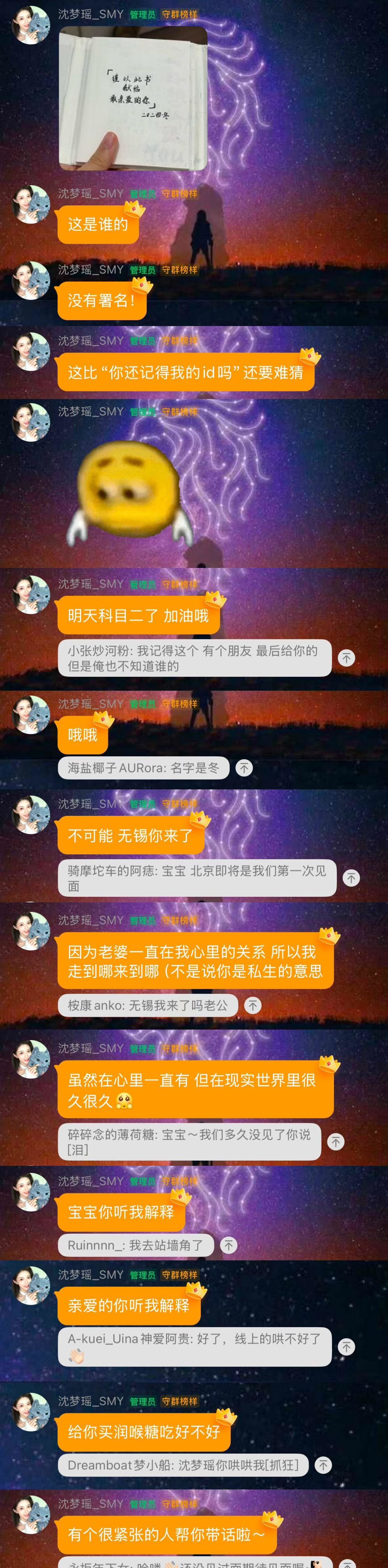Jump to 小张炒河粉's quoted message
Screen dimensions: 388x1568
[x=346, y=658]
